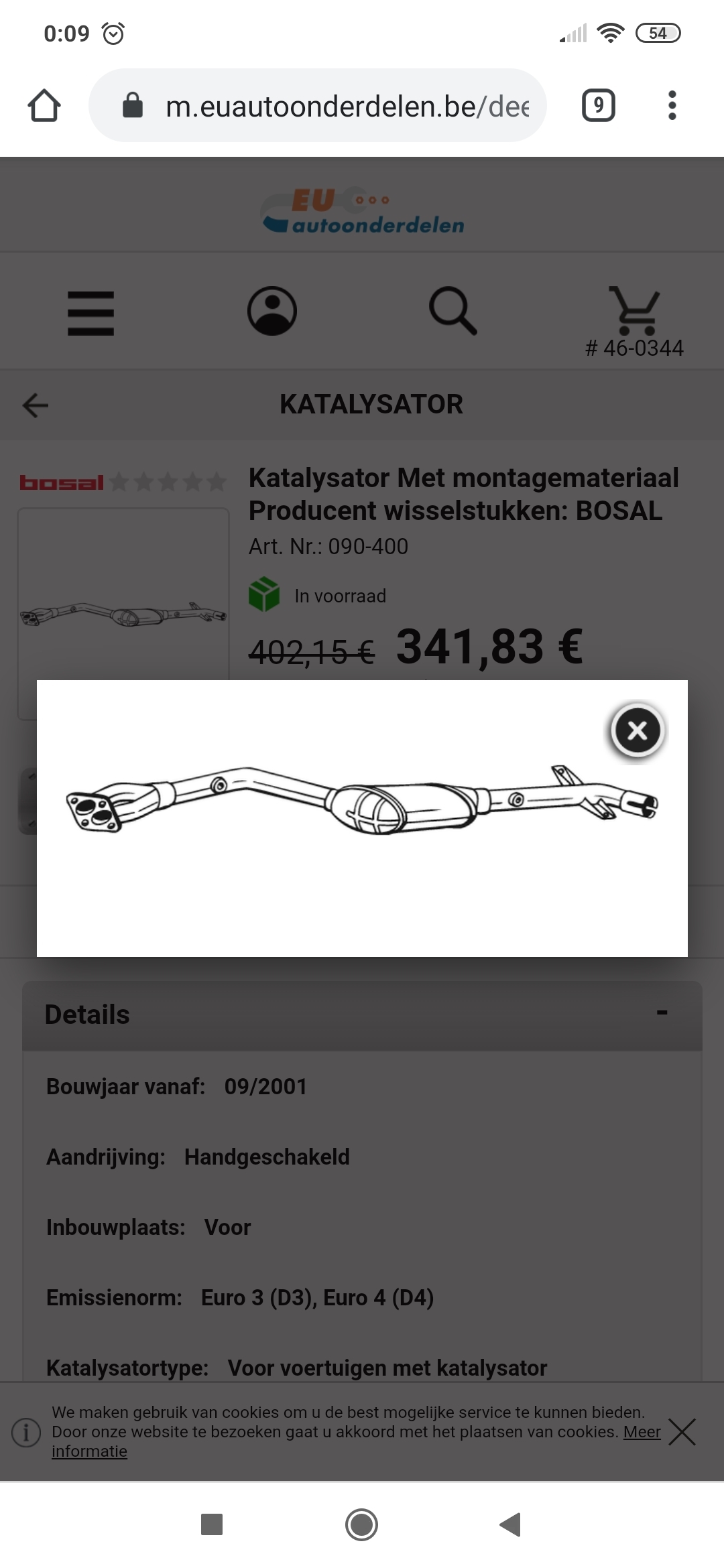
Task: Go to the browser home page
Action: tap(44, 106)
